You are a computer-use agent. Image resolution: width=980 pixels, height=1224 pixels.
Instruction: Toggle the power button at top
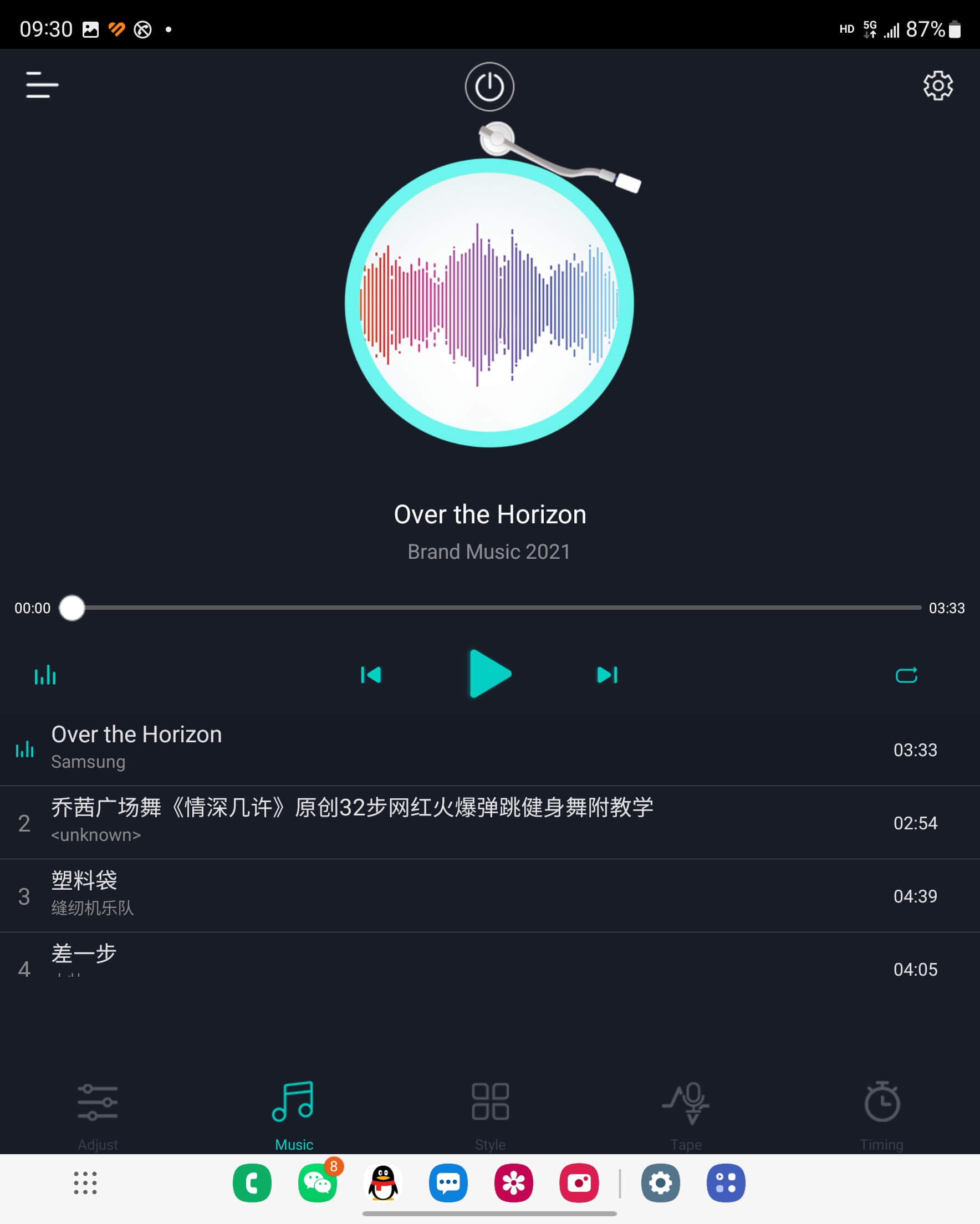pyautogui.click(x=489, y=87)
